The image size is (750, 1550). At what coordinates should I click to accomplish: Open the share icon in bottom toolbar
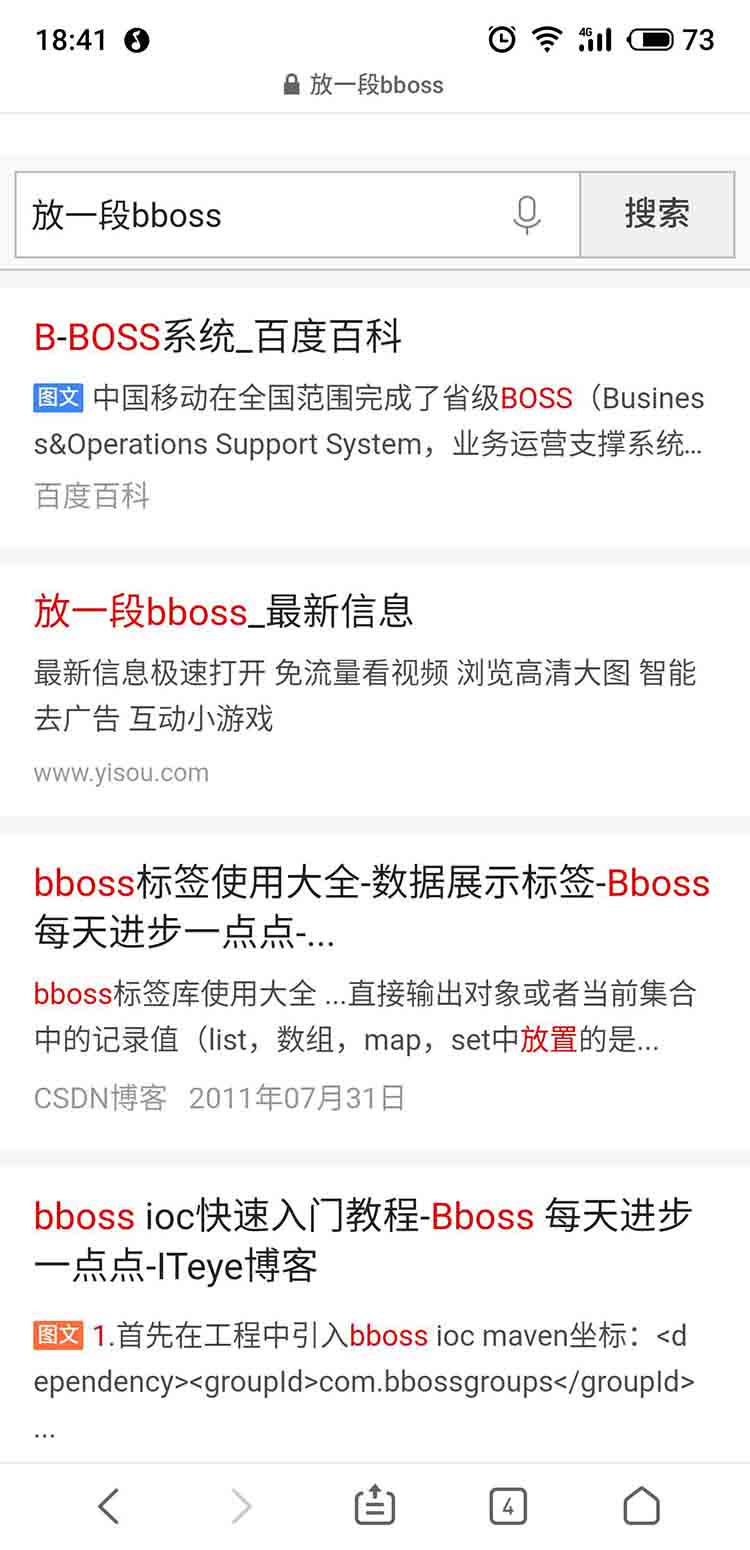coord(375,1505)
